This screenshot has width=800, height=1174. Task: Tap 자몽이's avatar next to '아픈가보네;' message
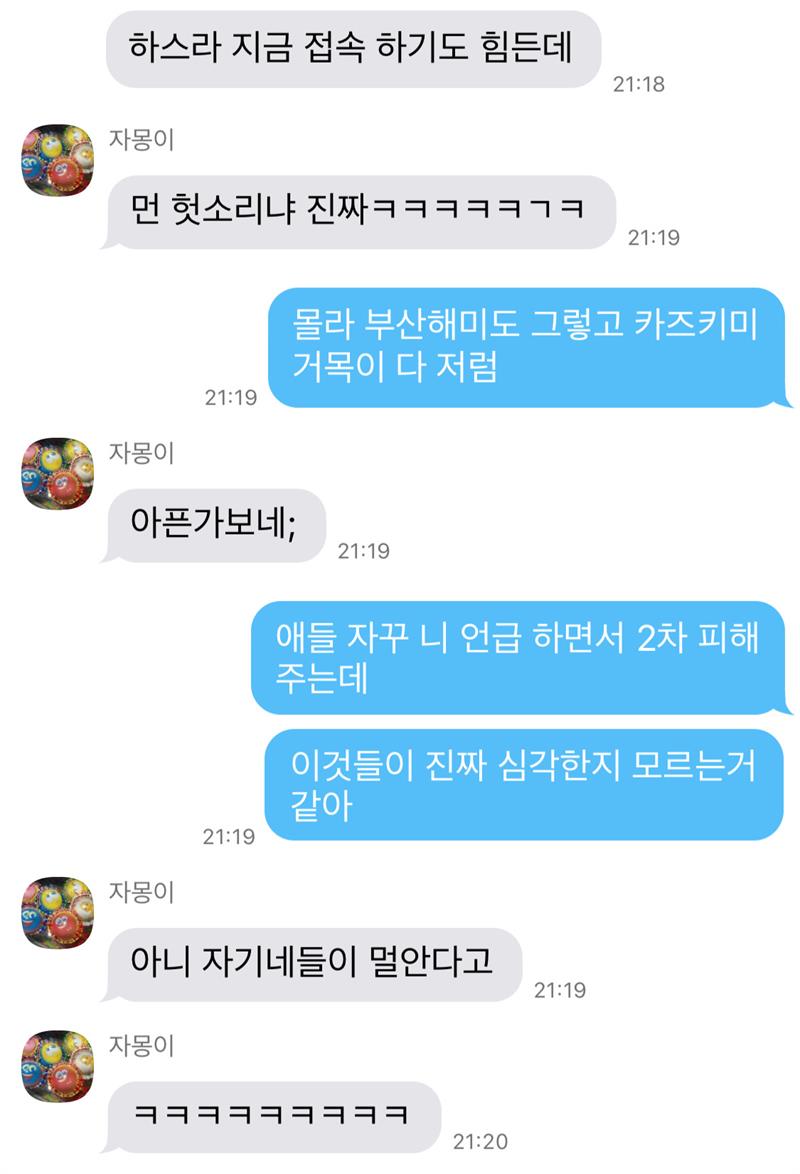pyautogui.click(x=57, y=473)
